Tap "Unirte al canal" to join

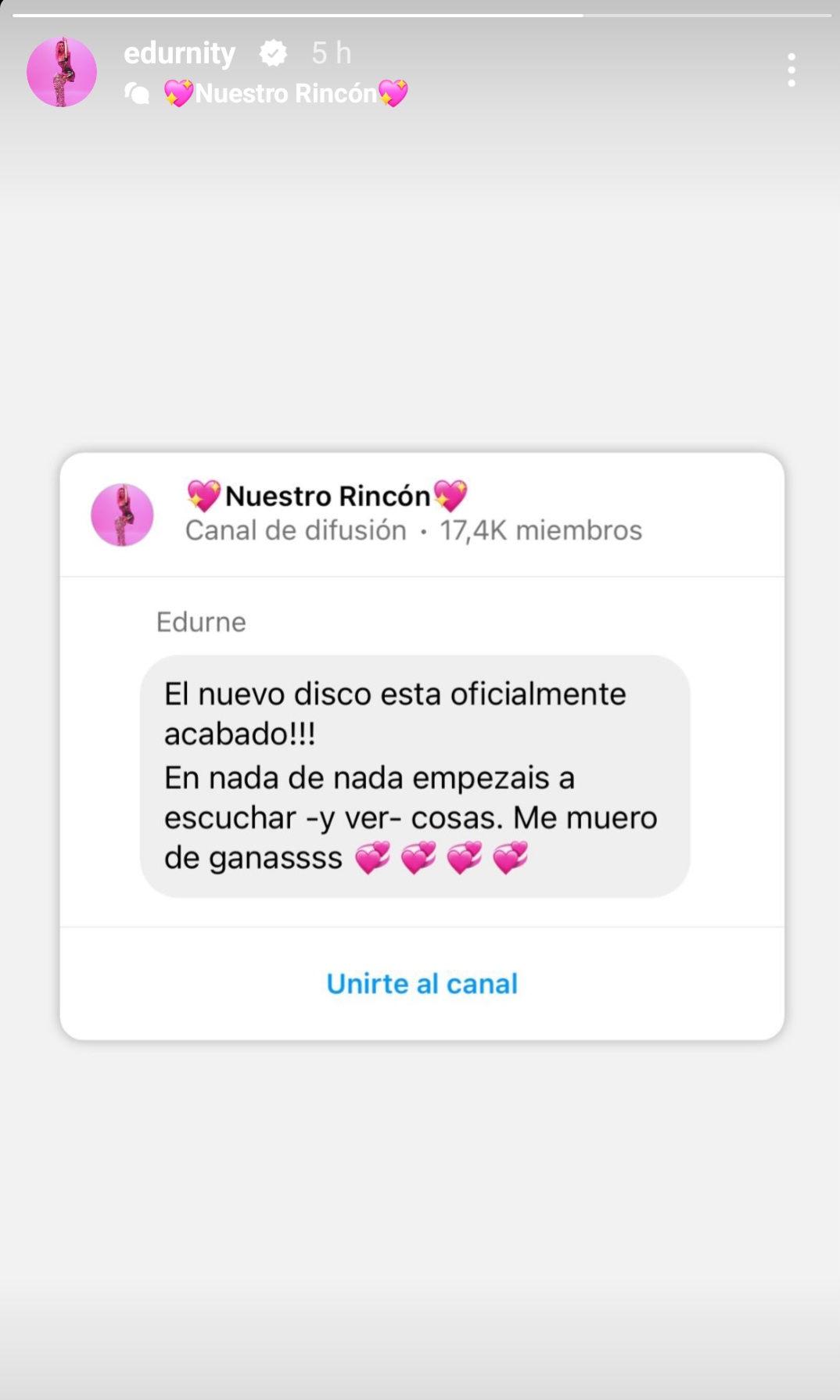pos(422,983)
